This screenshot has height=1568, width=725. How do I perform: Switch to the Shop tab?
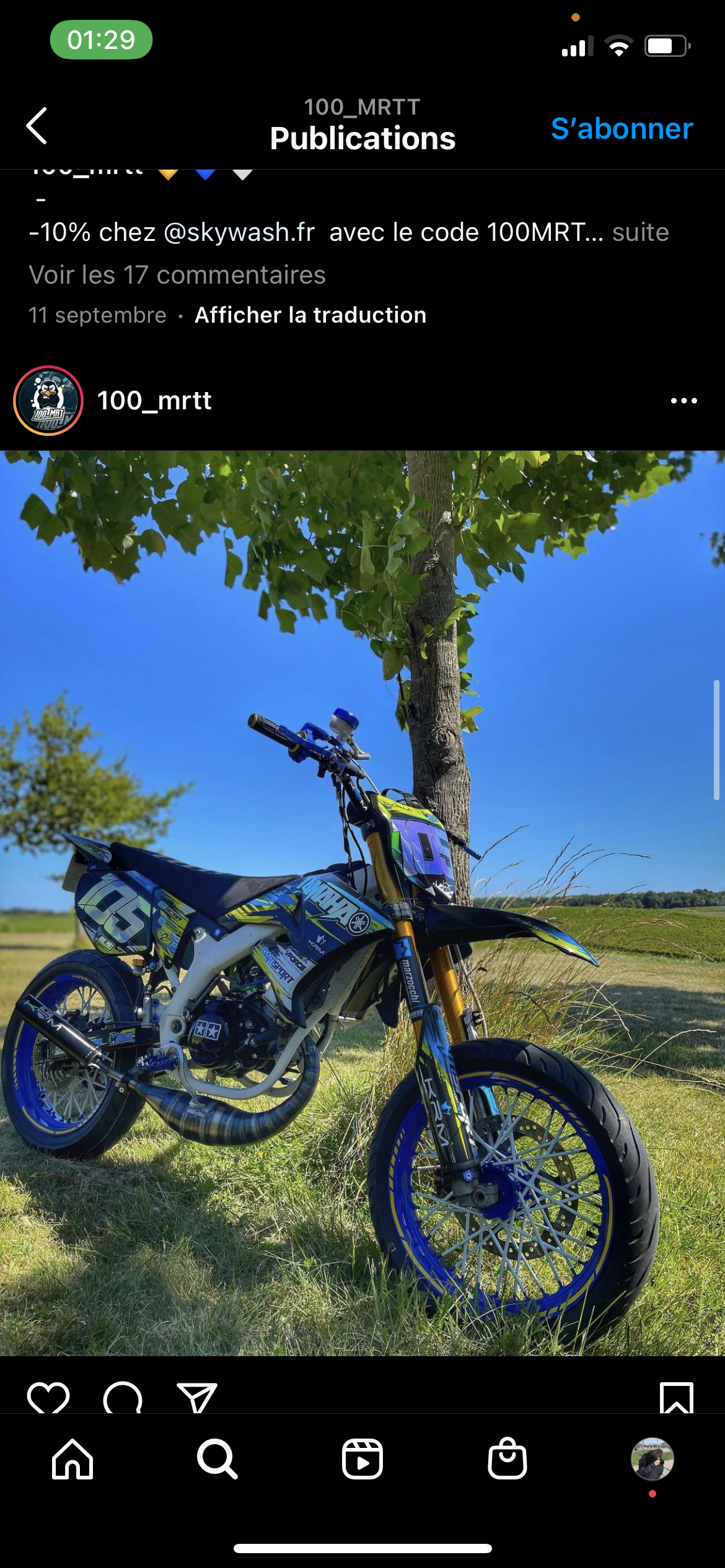click(x=507, y=1459)
